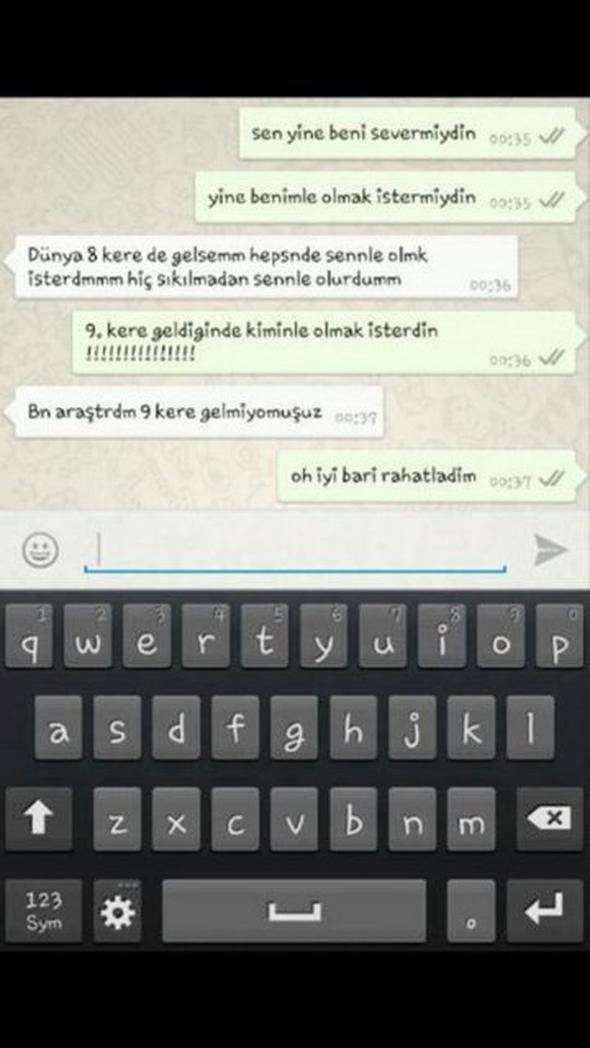Open the emoji picker

40,550
